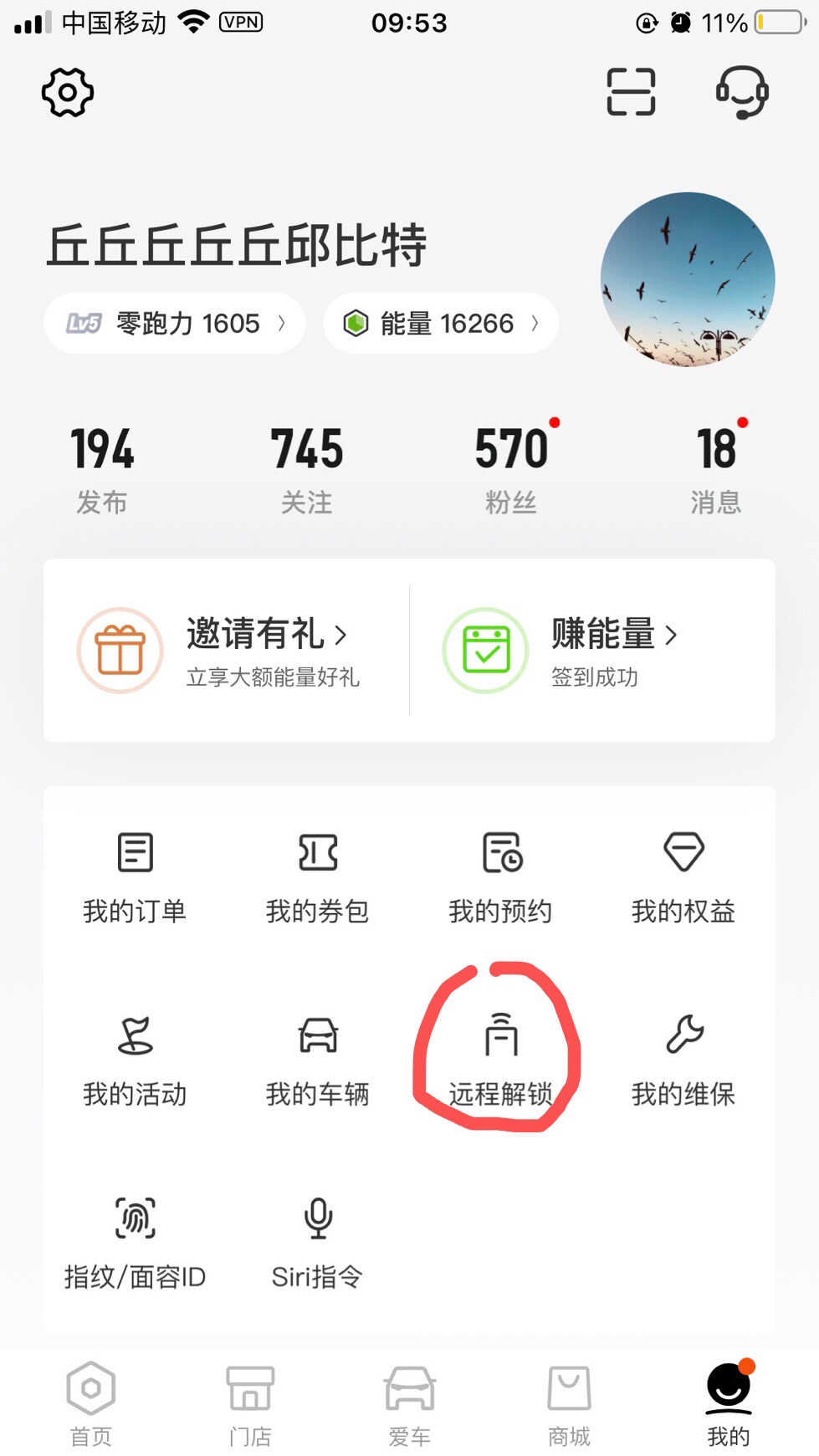The width and height of the screenshot is (819, 1456).
Task: Open the scan QR code icon
Action: click(632, 92)
